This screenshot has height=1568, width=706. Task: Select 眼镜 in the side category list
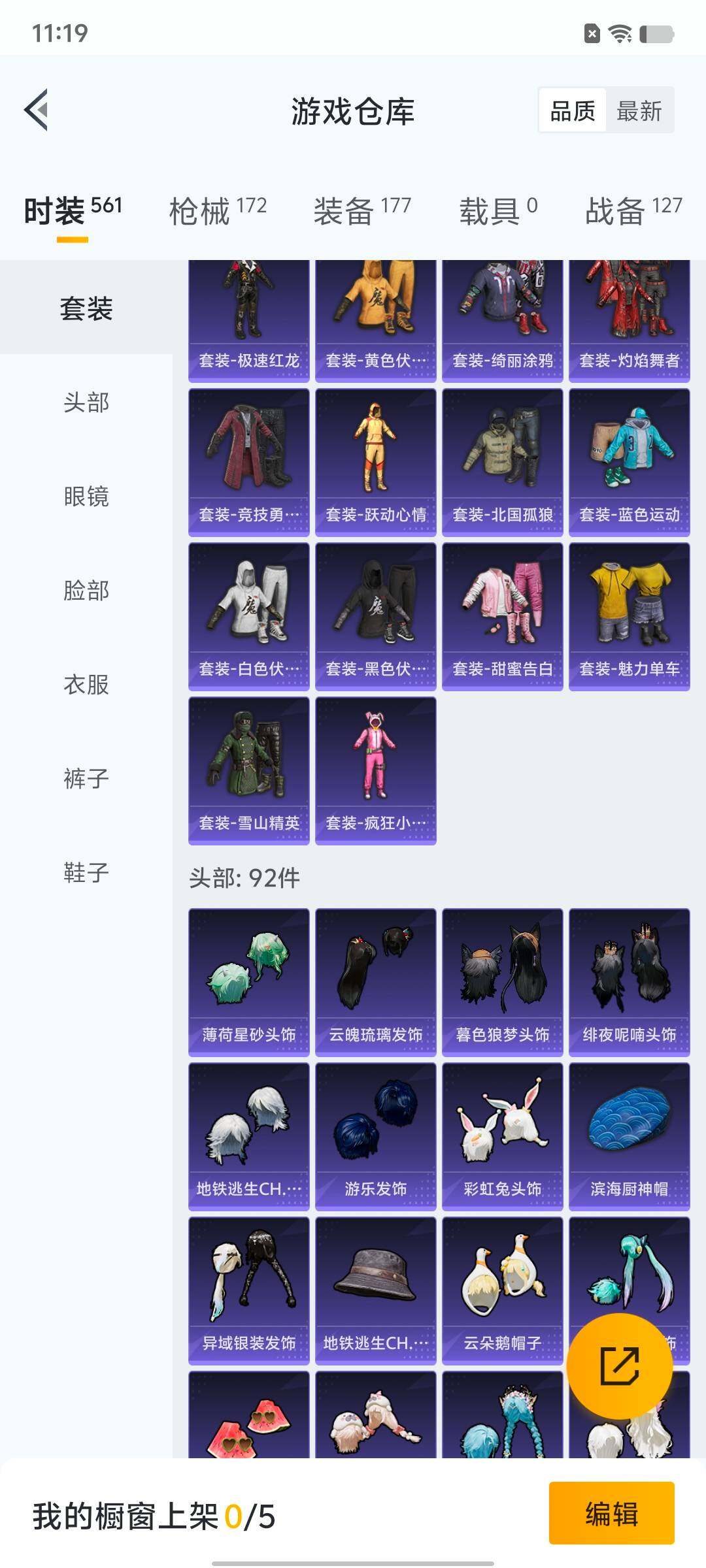[86, 496]
